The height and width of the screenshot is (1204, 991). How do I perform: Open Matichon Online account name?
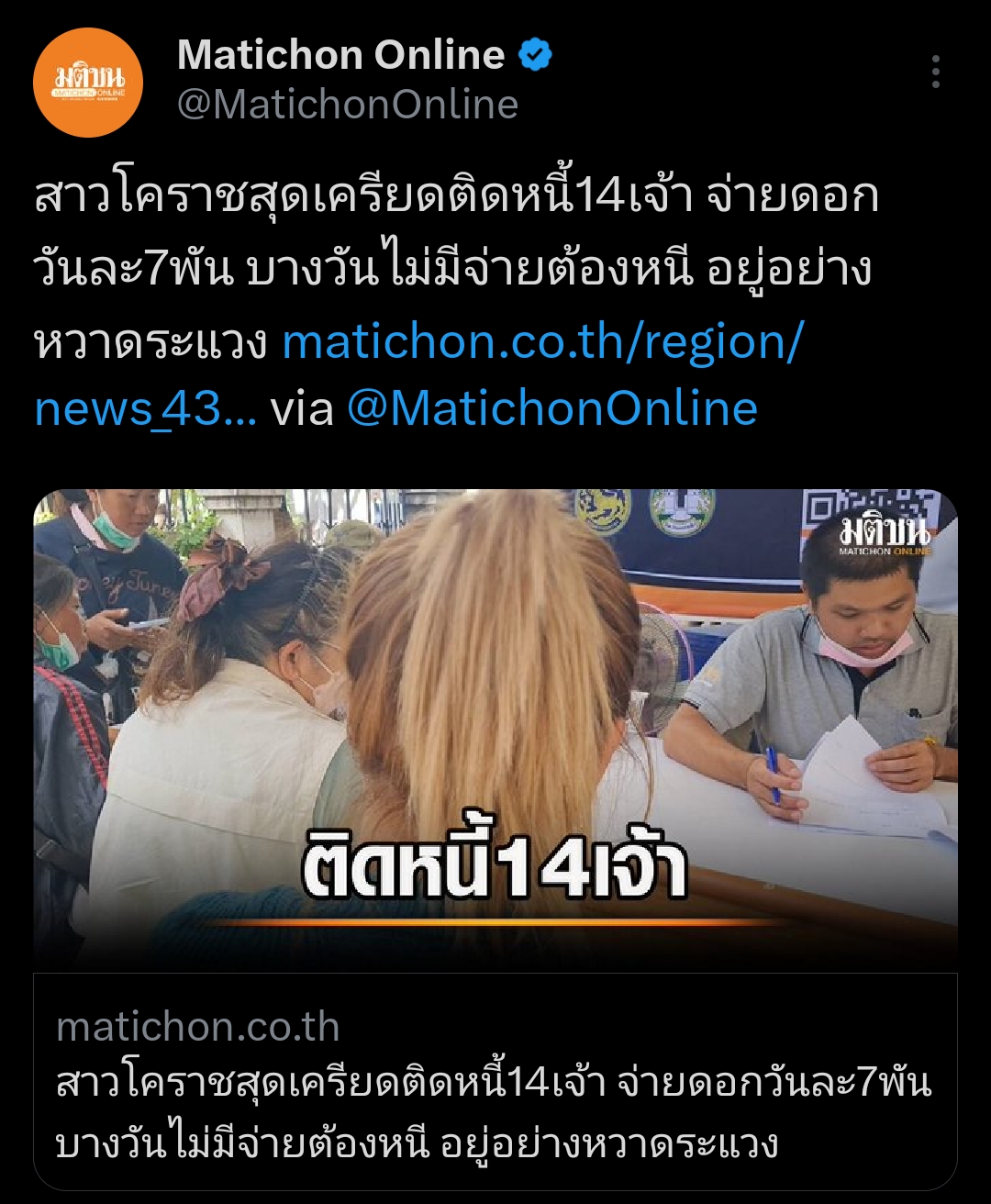[x=340, y=55]
